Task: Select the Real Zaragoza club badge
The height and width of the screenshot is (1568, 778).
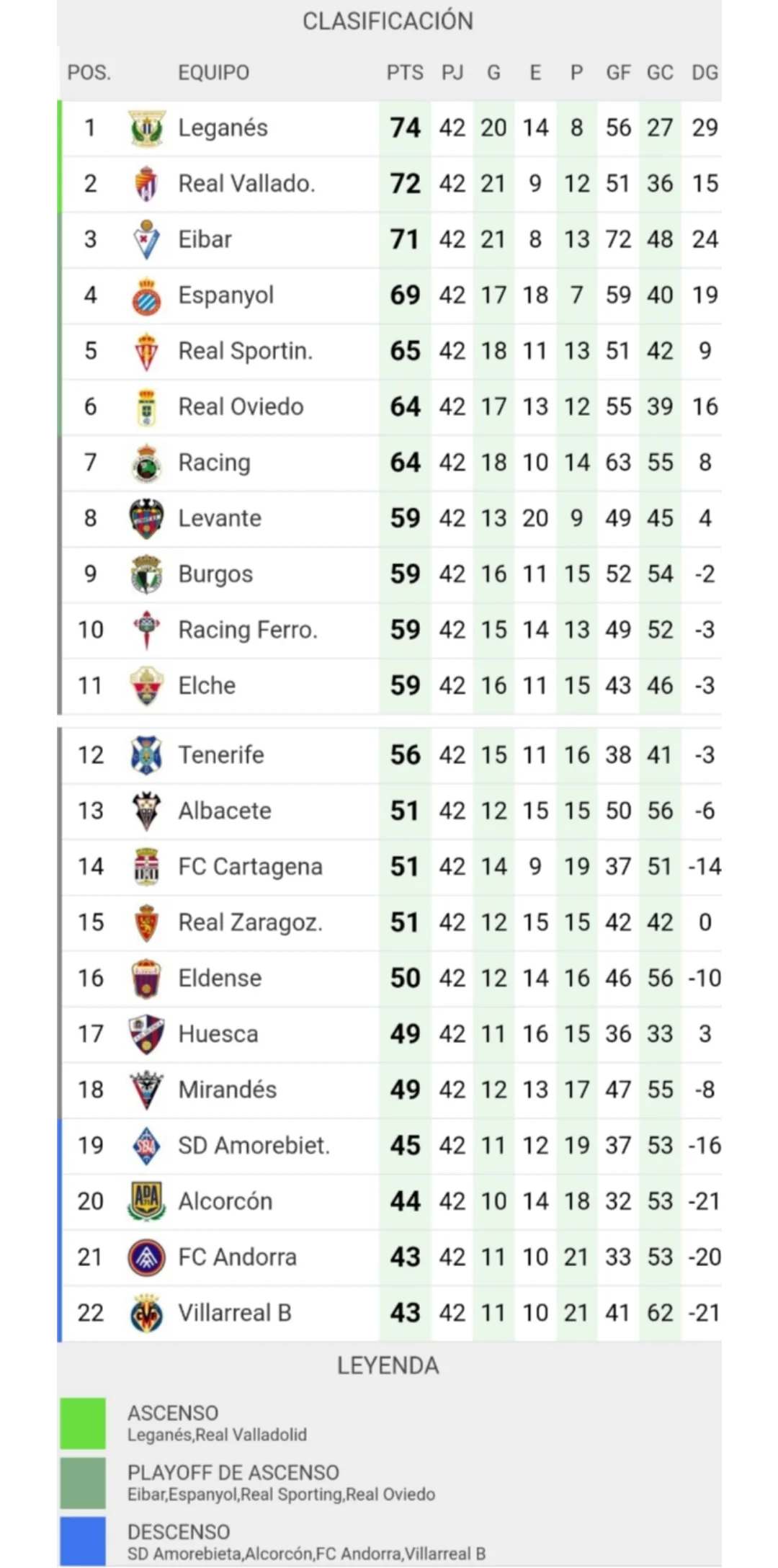Action: 146,922
